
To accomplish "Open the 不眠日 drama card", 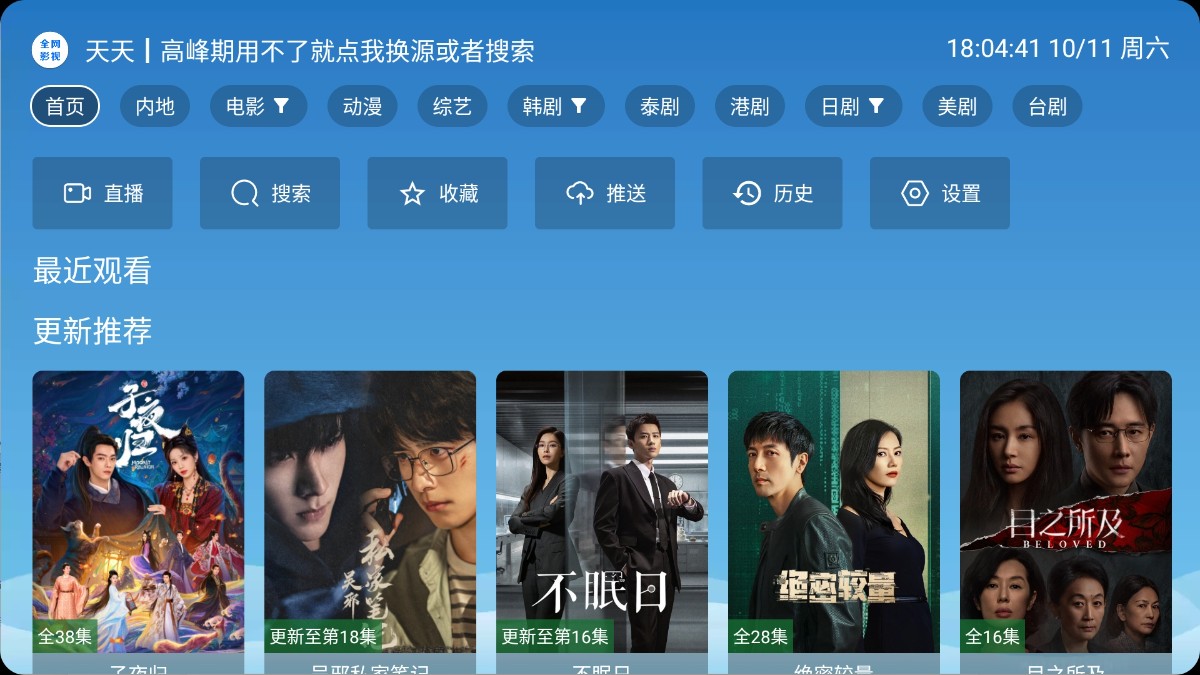I will coord(602,510).
